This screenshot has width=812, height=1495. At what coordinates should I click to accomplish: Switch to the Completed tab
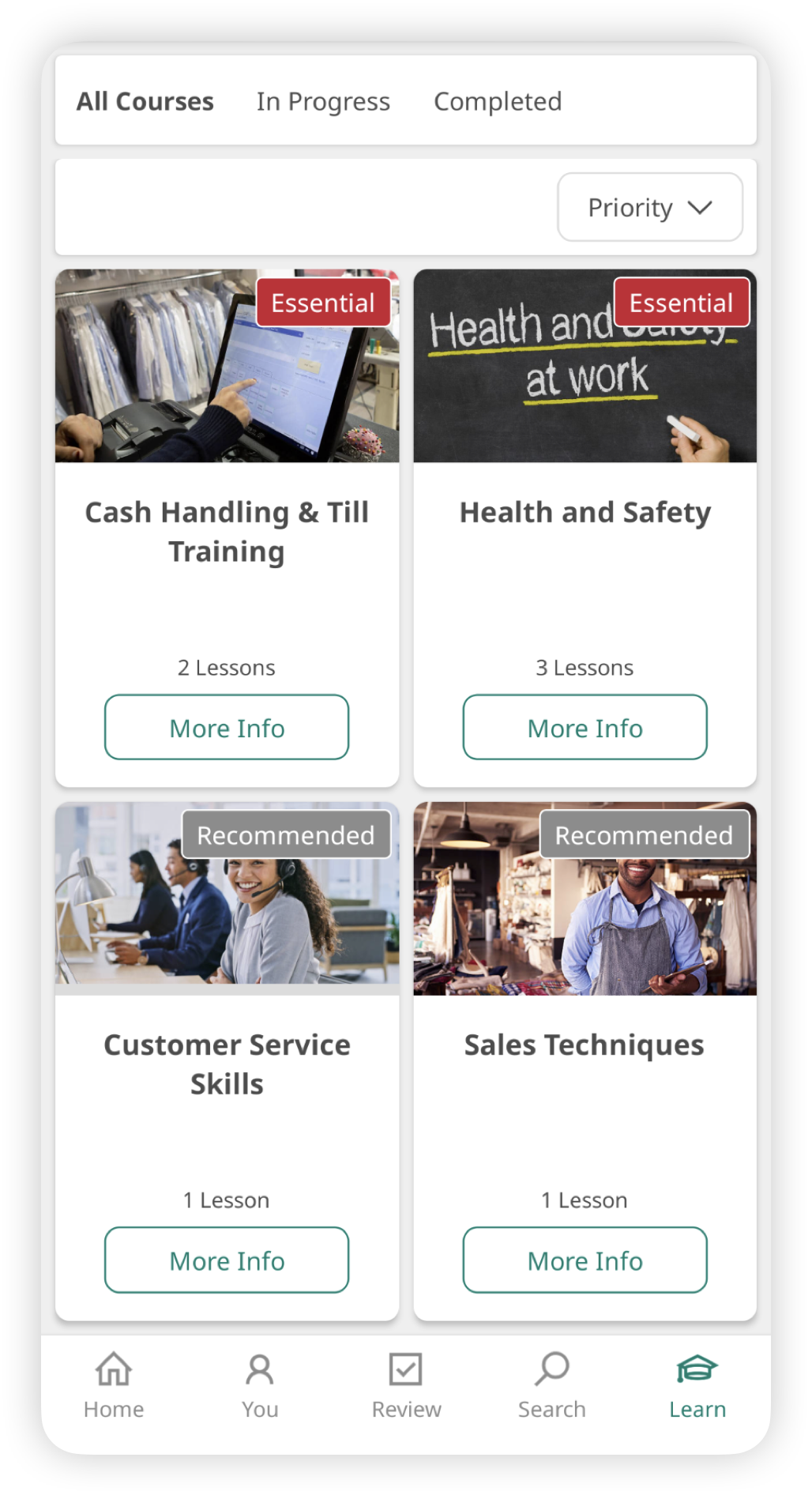[x=498, y=101]
